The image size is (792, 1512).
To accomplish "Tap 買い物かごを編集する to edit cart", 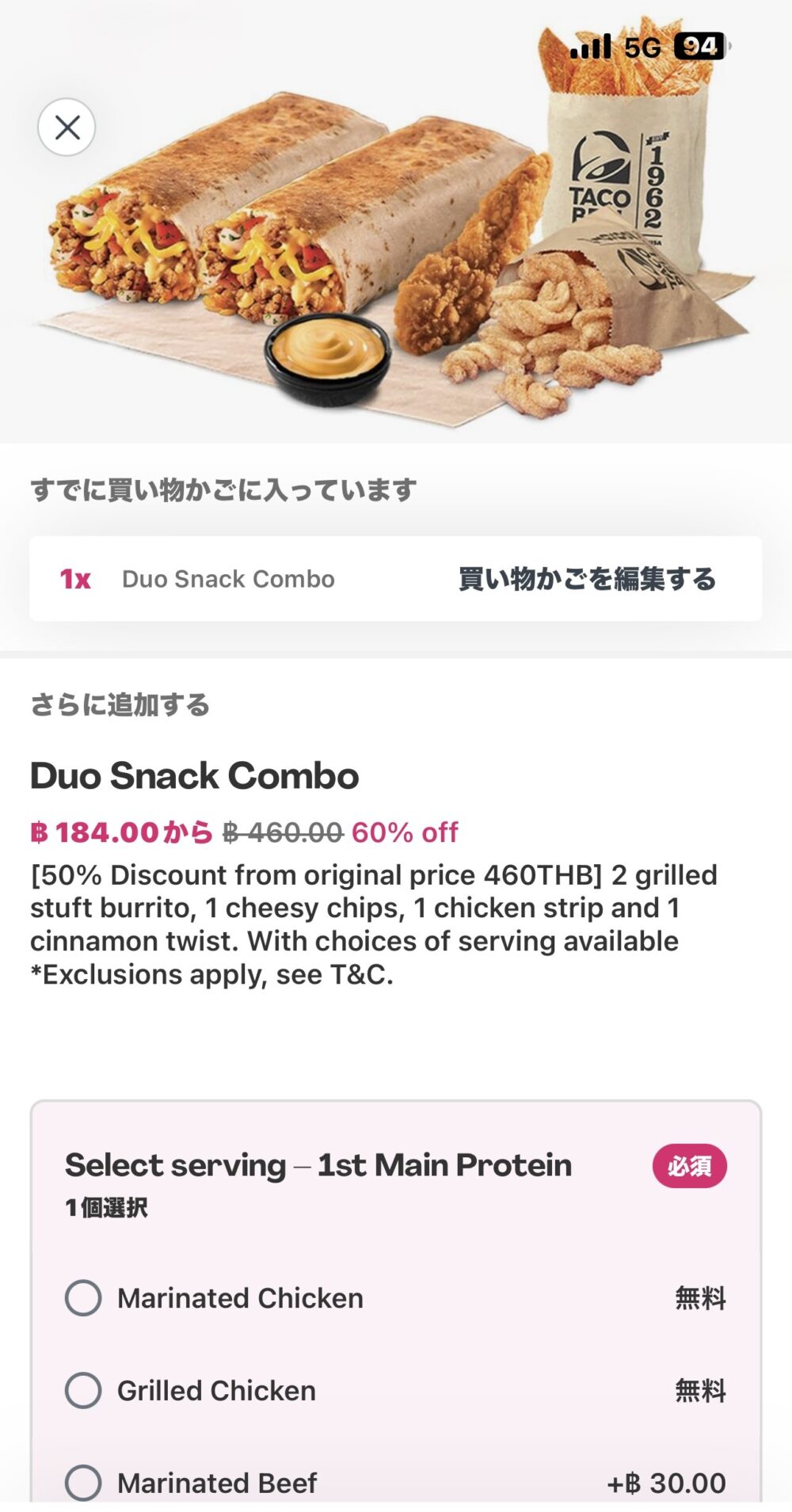I will pos(587,579).
